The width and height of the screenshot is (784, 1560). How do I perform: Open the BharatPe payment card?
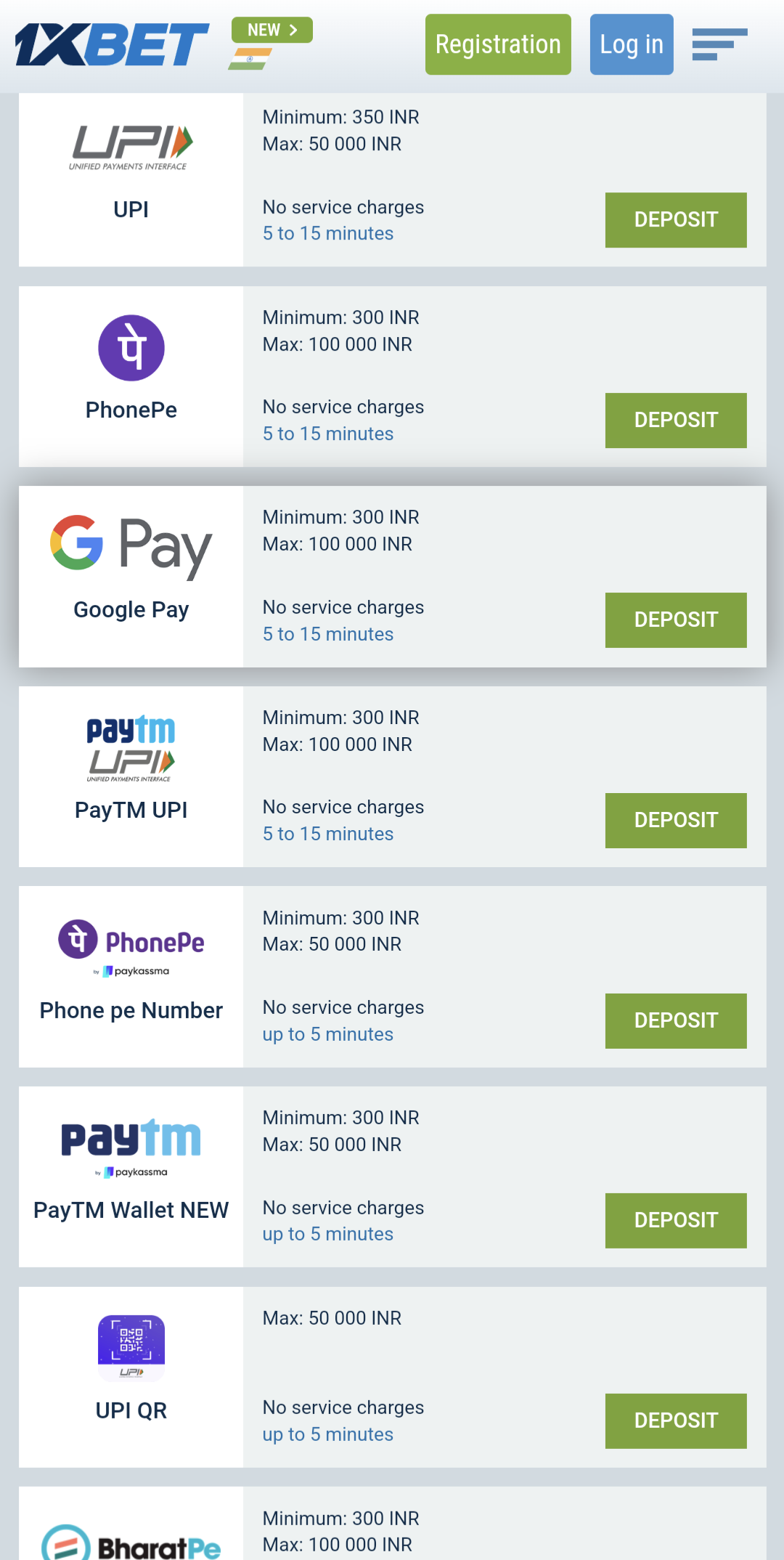pyautogui.click(x=392, y=1523)
